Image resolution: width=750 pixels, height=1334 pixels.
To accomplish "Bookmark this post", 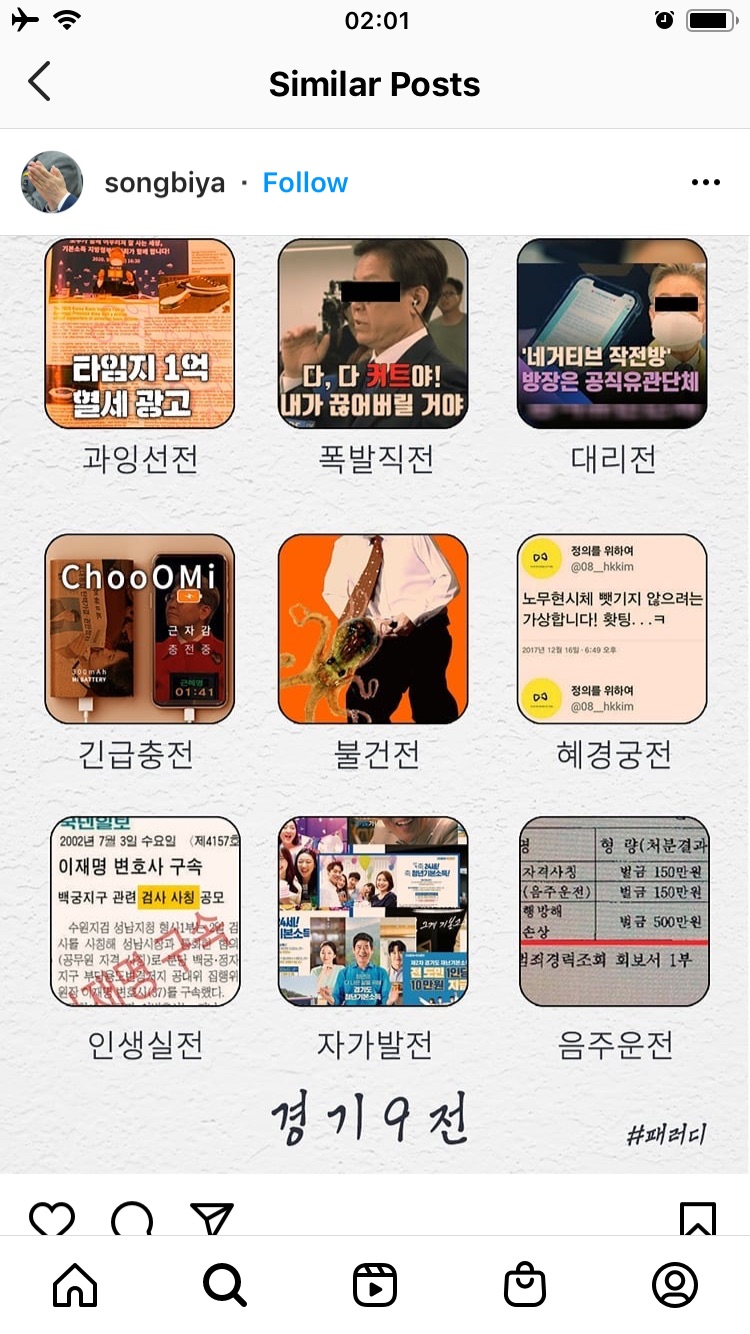I will (697, 1218).
